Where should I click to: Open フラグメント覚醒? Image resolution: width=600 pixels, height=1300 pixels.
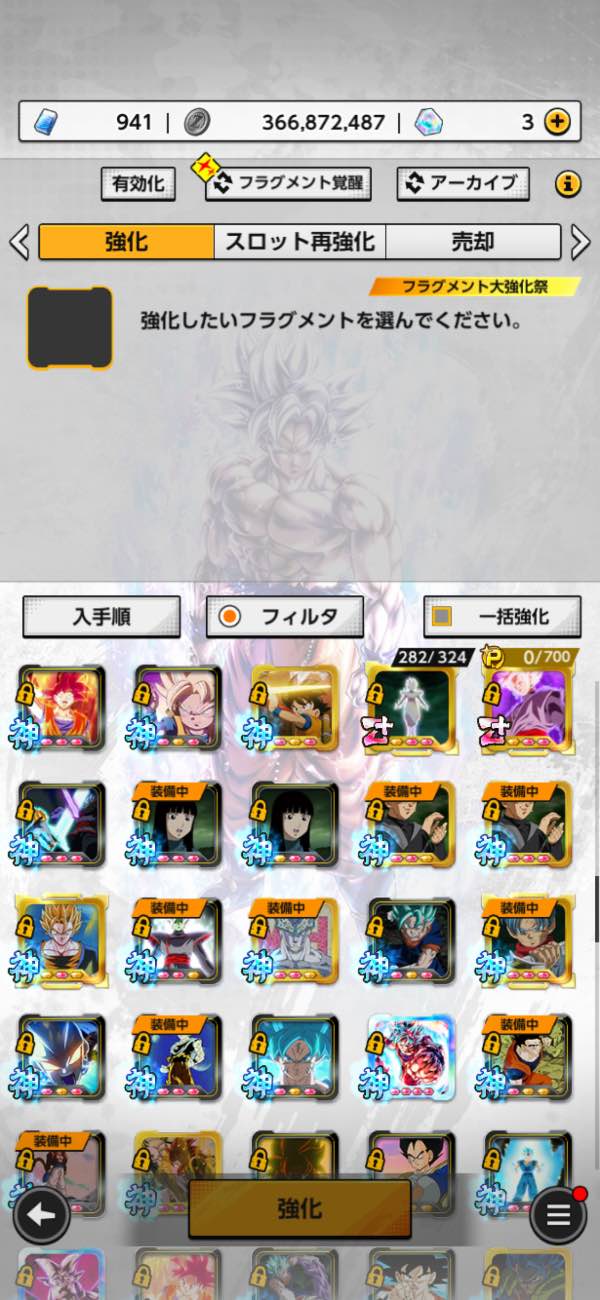[x=288, y=183]
